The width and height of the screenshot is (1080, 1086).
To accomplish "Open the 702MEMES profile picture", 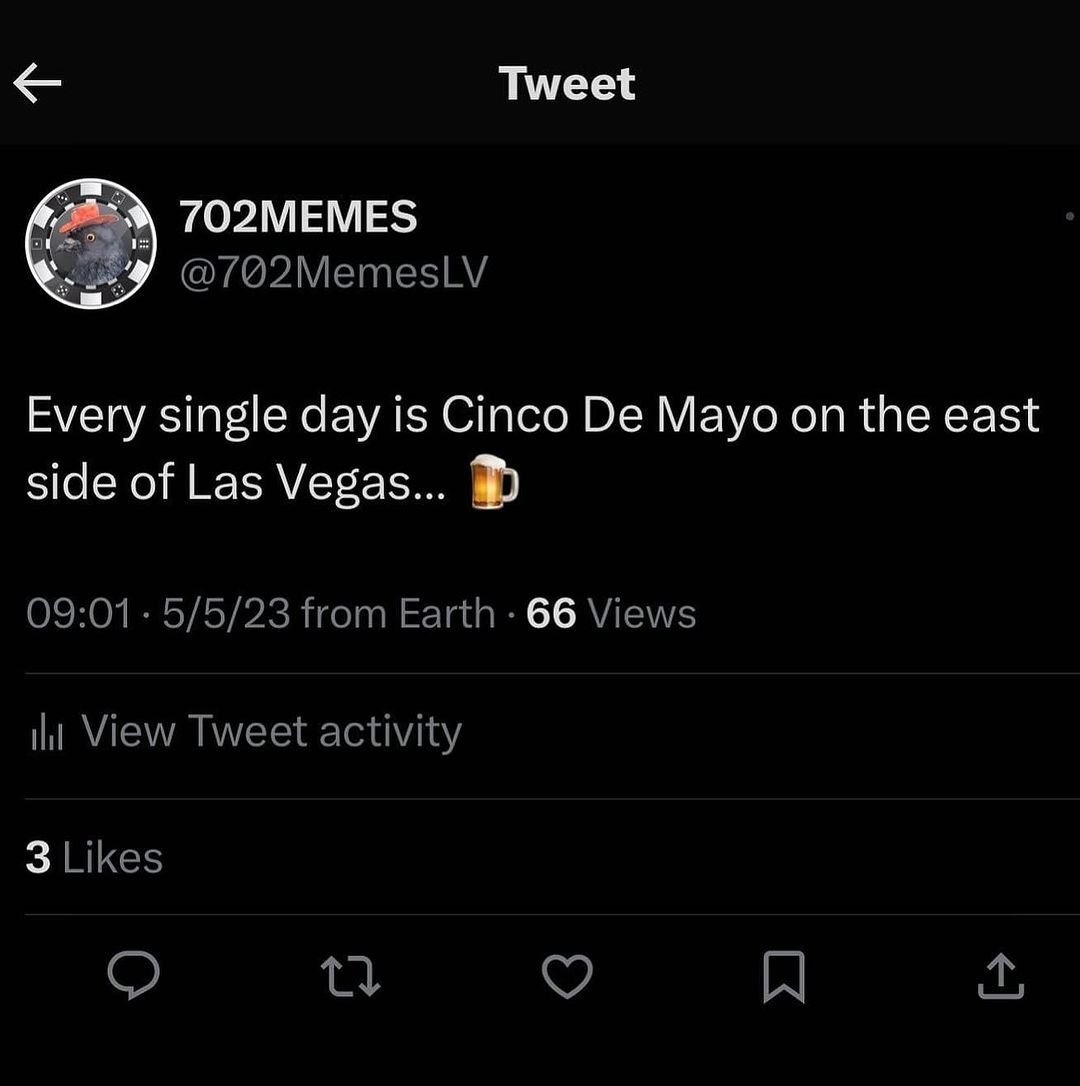I will tap(90, 243).
